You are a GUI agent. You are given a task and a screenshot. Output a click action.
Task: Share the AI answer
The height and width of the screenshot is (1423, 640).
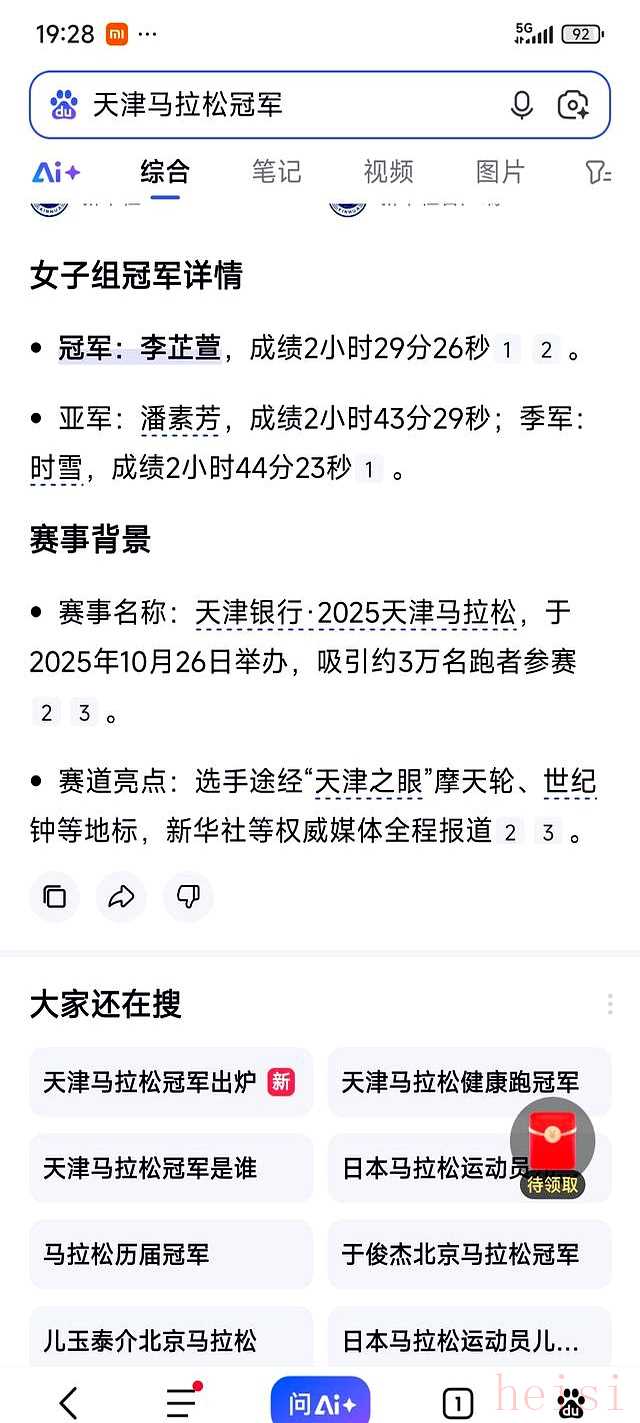pyautogui.click(x=121, y=896)
